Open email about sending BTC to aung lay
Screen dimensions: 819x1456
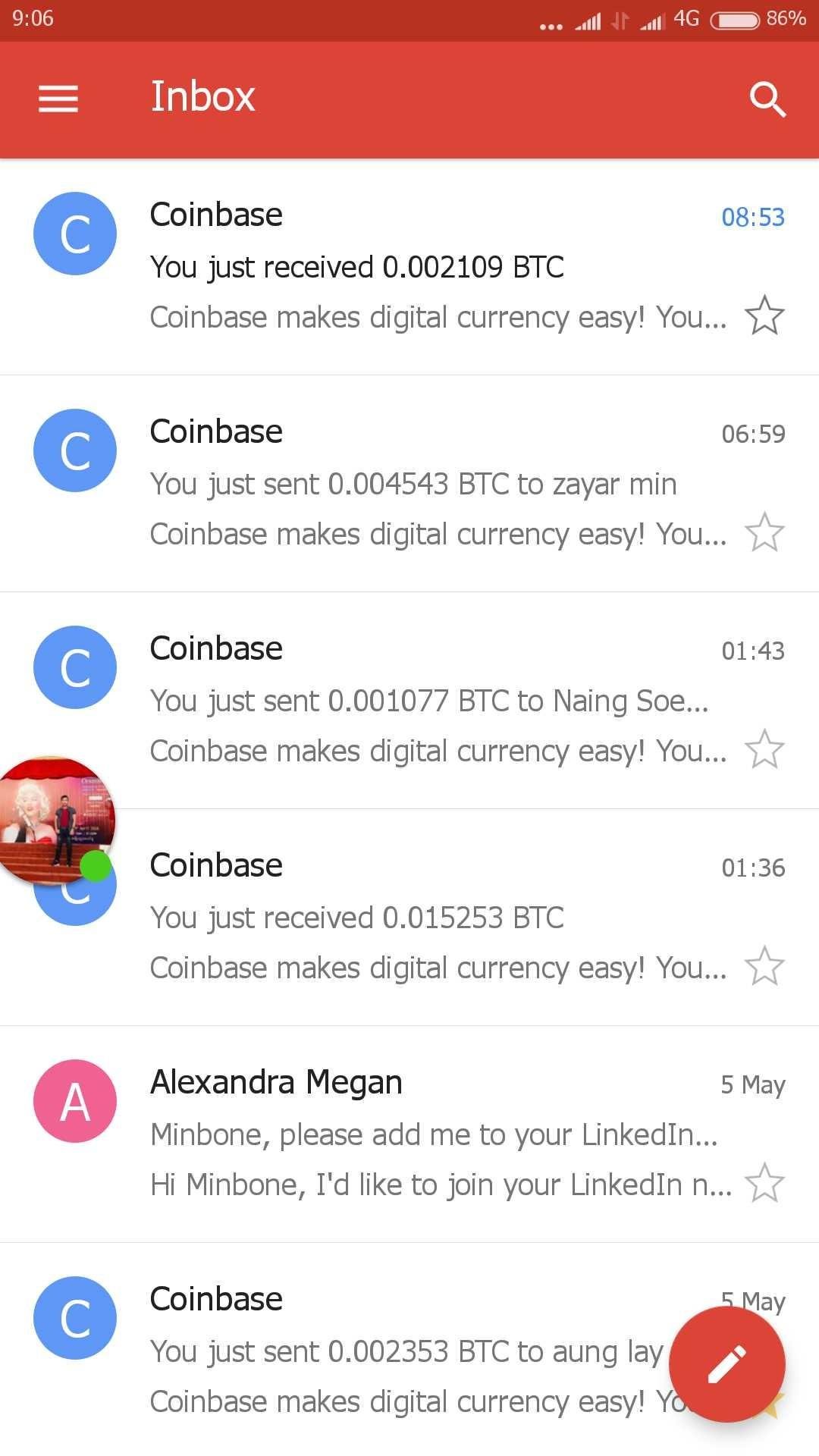tap(409, 1350)
